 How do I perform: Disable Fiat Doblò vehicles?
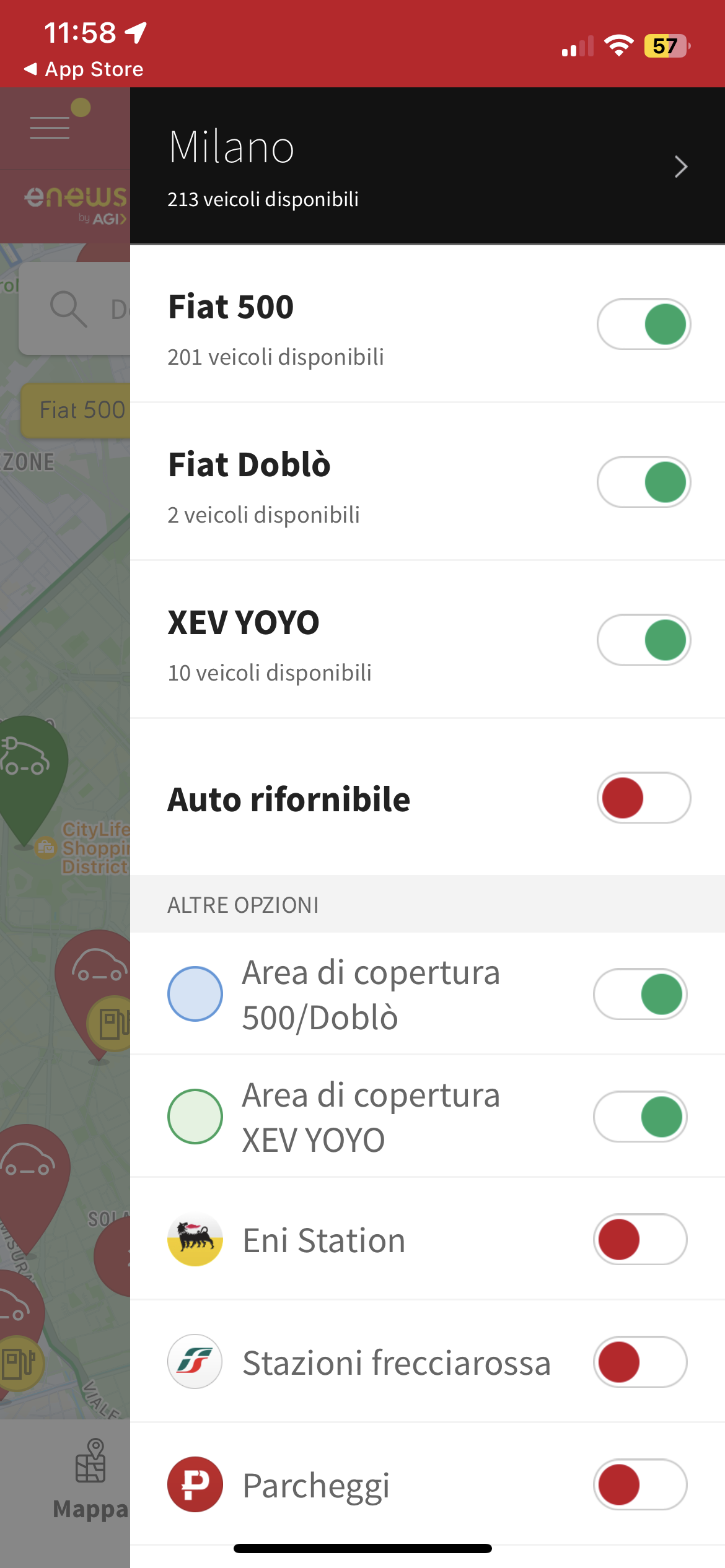tap(643, 482)
